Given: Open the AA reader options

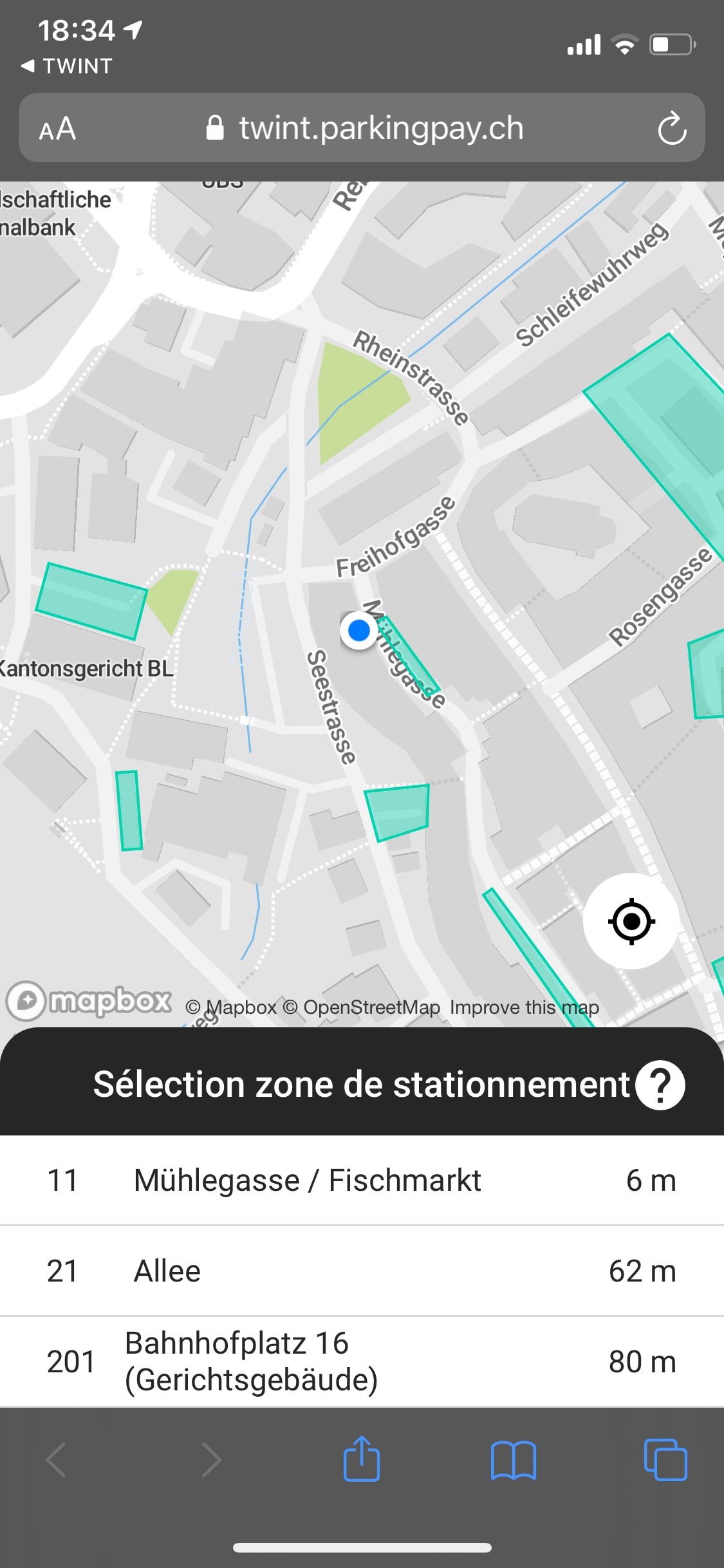Looking at the screenshot, I should 57,129.
